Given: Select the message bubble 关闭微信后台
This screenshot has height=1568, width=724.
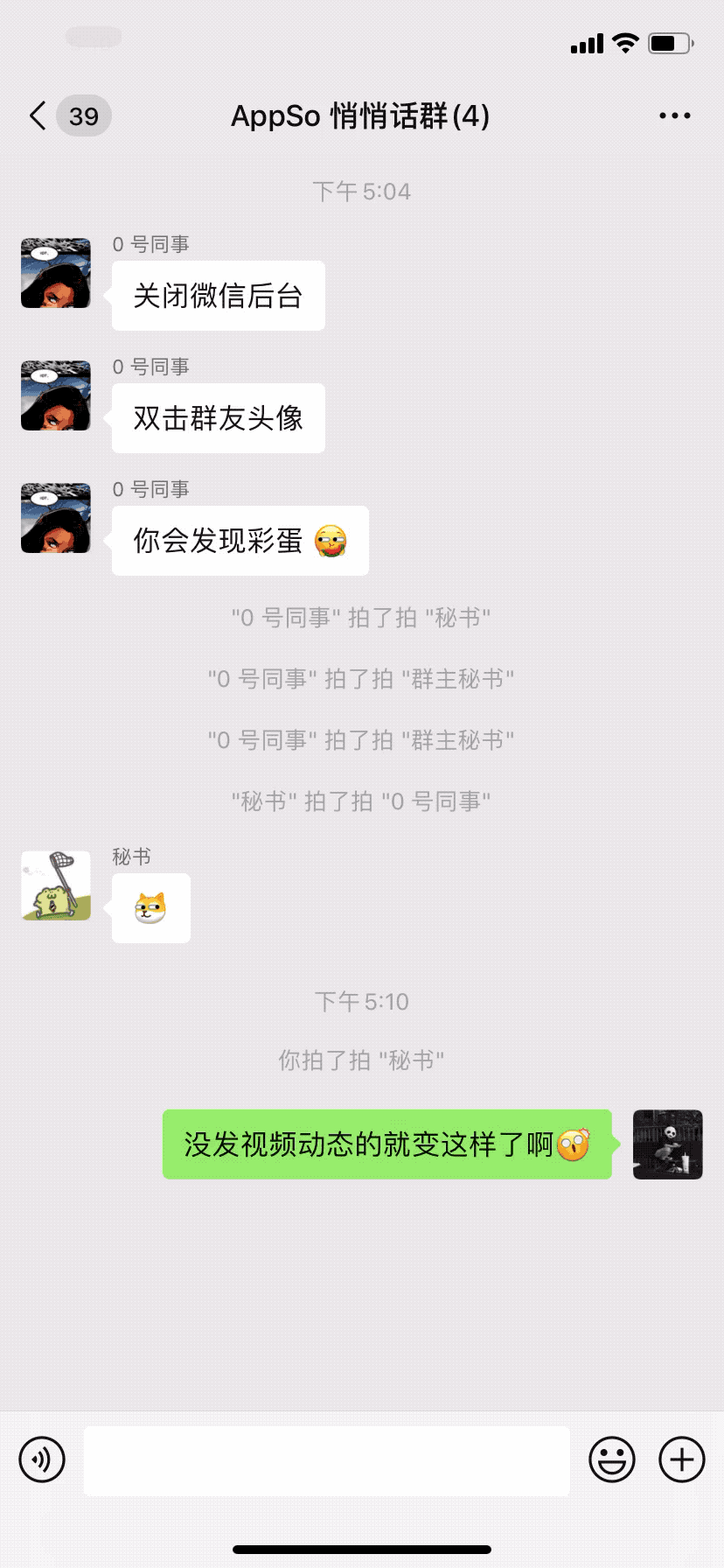Looking at the screenshot, I should 218,295.
